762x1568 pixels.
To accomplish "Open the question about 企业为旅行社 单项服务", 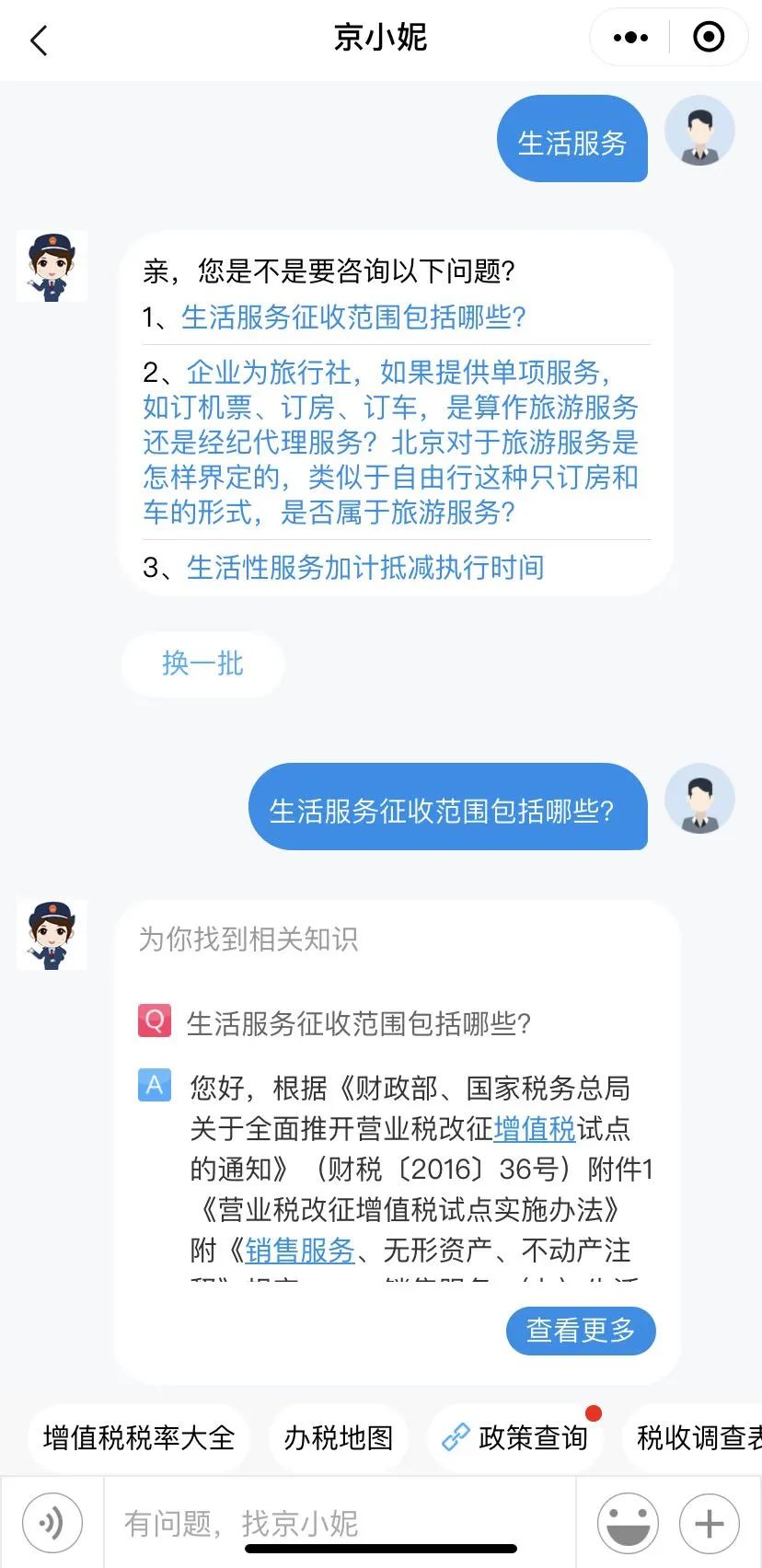I will (390, 442).
